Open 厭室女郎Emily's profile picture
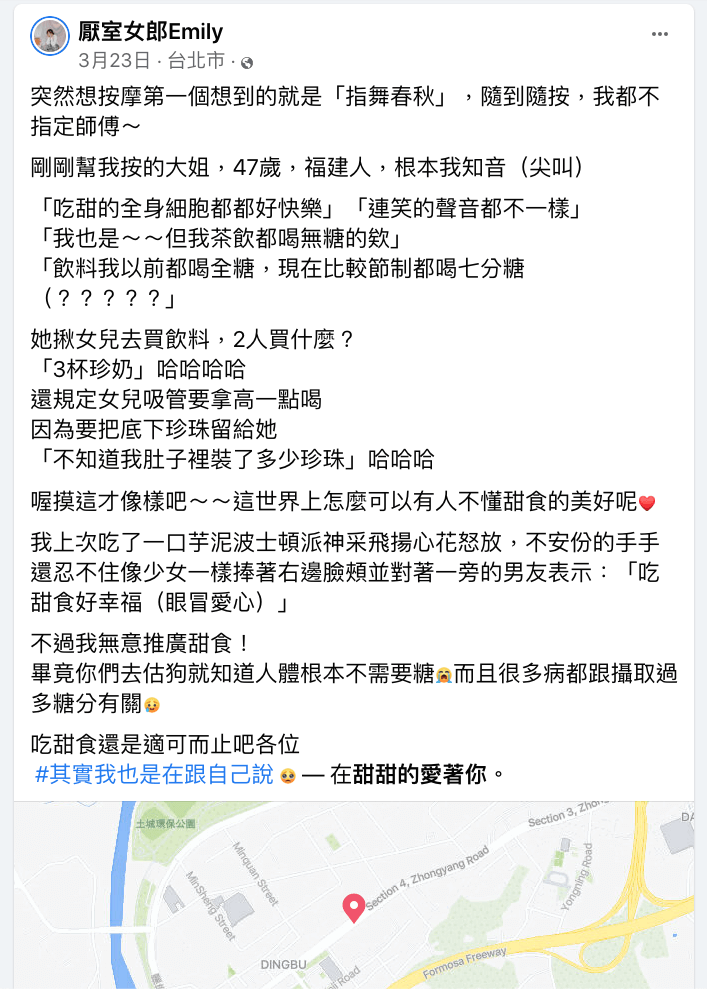Image resolution: width=707 pixels, height=989 pixels. click(50, 38)
